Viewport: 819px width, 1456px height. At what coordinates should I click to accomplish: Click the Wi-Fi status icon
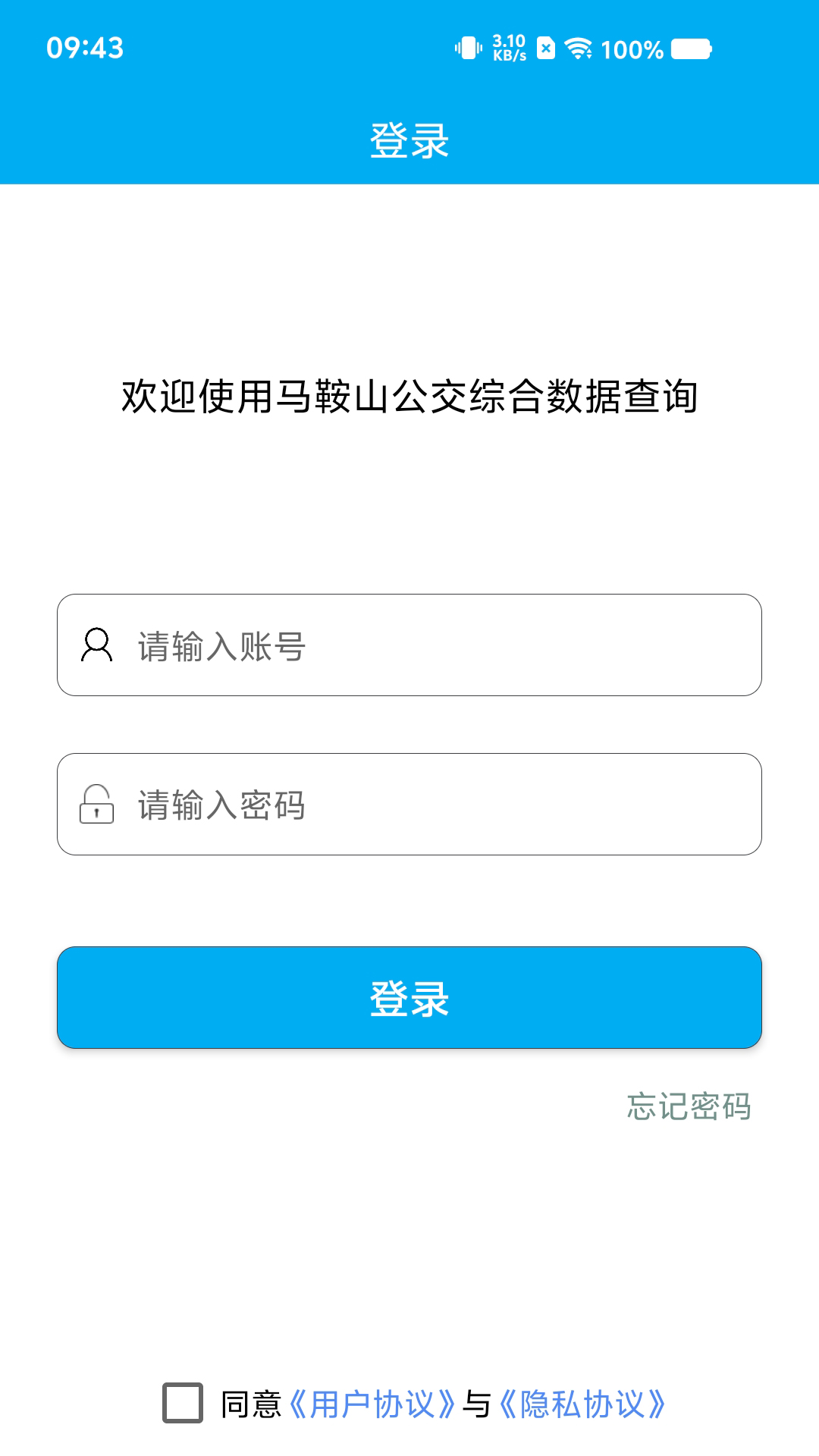[x=578, y=48]
